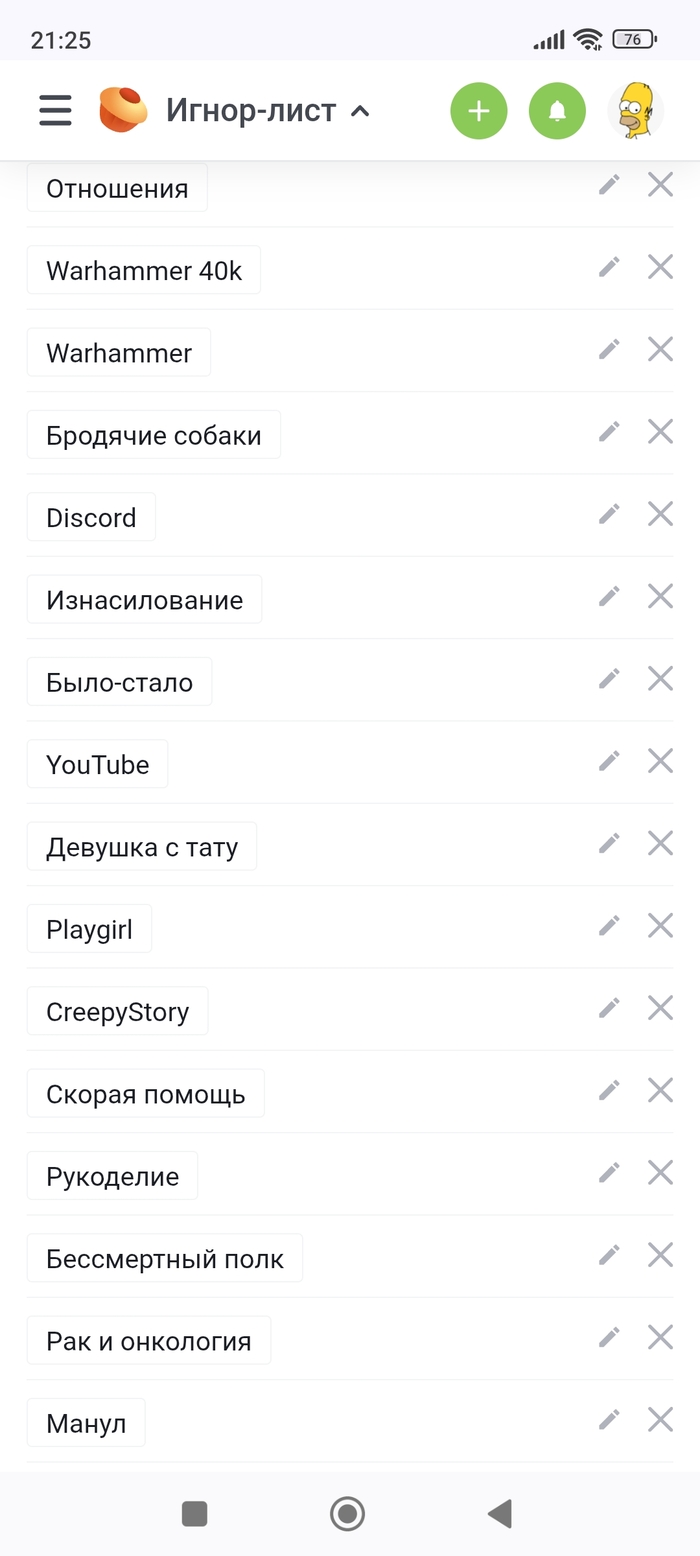Viewport: 700px width, 1556px height.
Task: Open the Homer profile avatar
Action: pyautogui.click(x=636, y=111)
